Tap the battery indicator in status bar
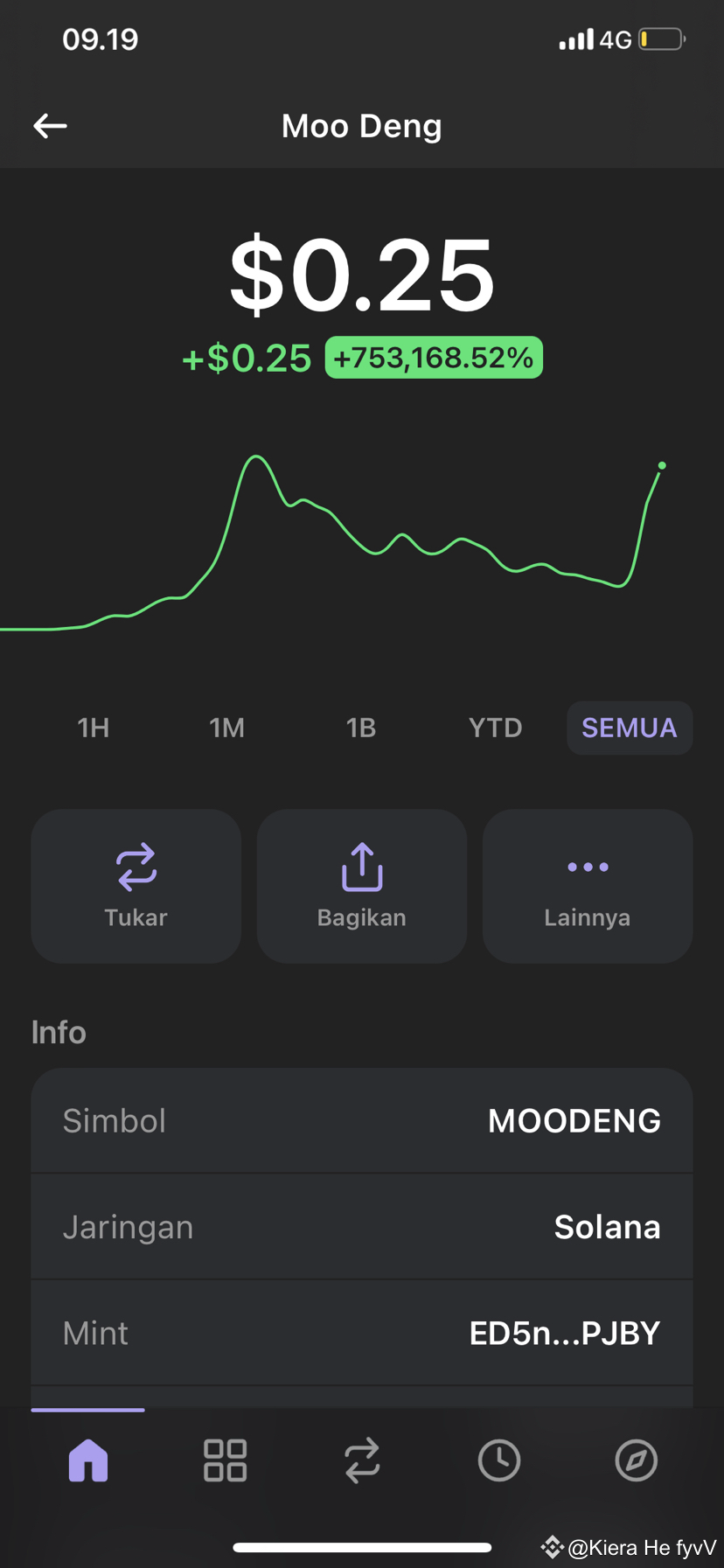 [661, 38]
